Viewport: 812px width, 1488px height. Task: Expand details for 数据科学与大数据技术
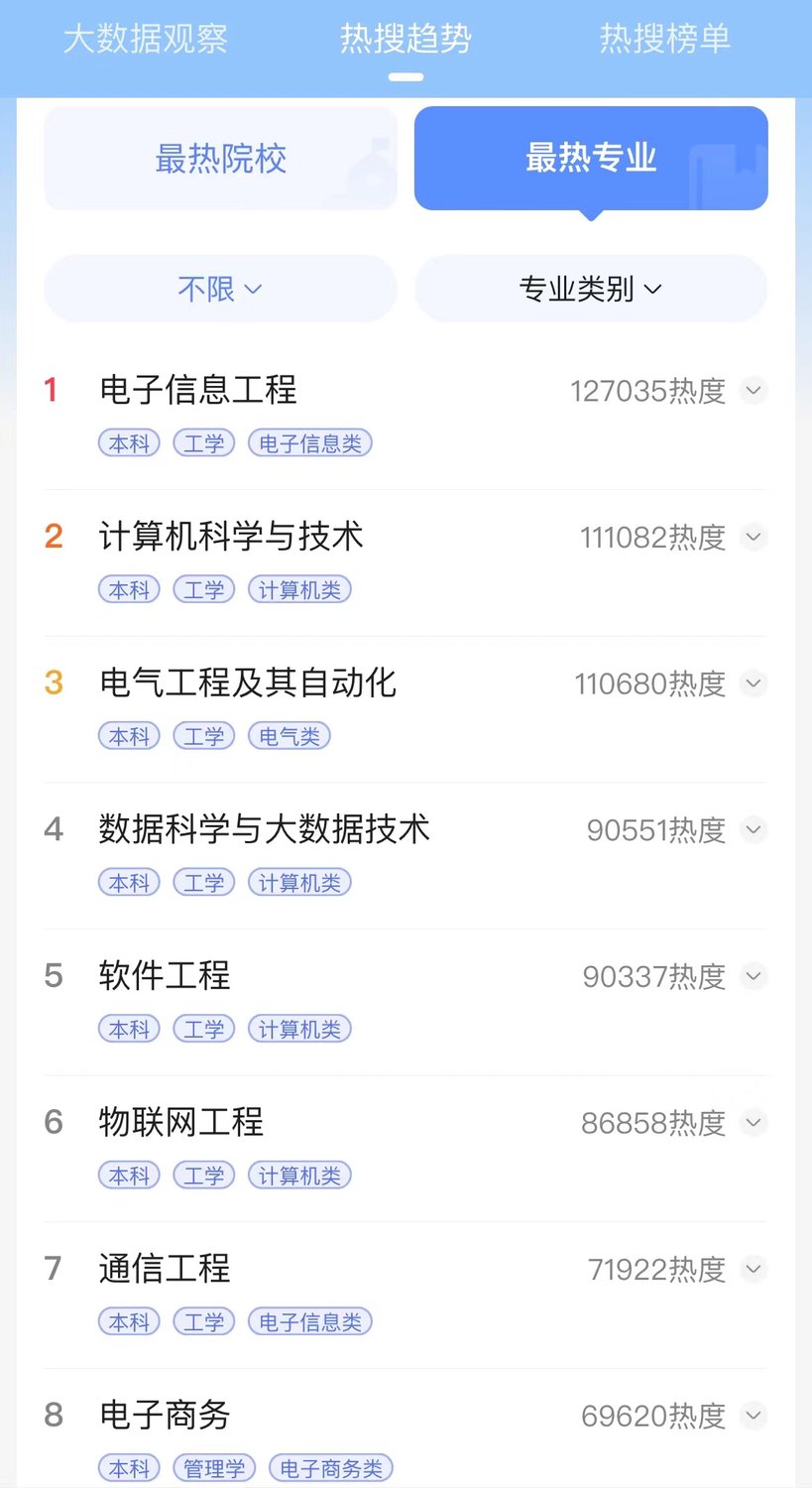pyautogui.click(x=754, y=829)
